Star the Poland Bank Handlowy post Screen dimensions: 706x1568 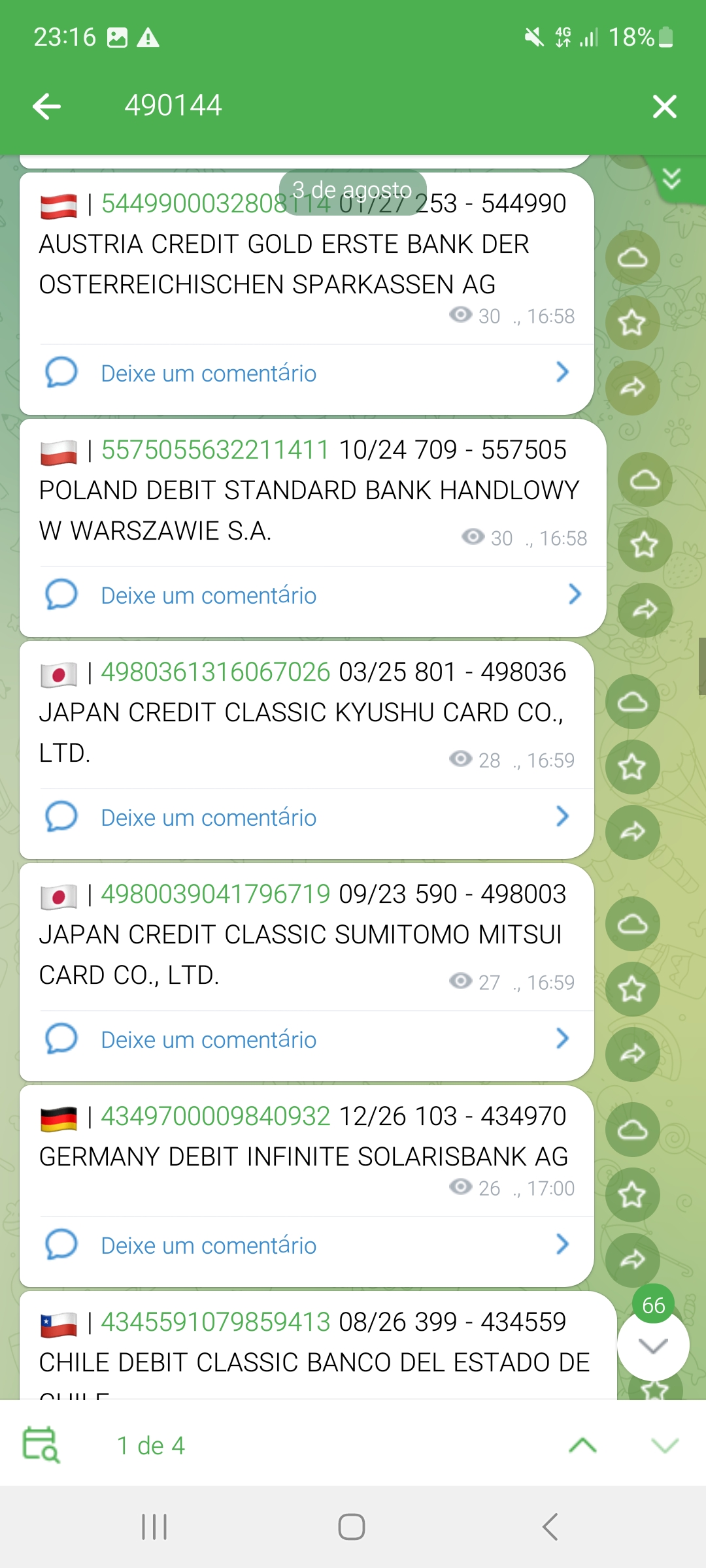pos(645,545)
